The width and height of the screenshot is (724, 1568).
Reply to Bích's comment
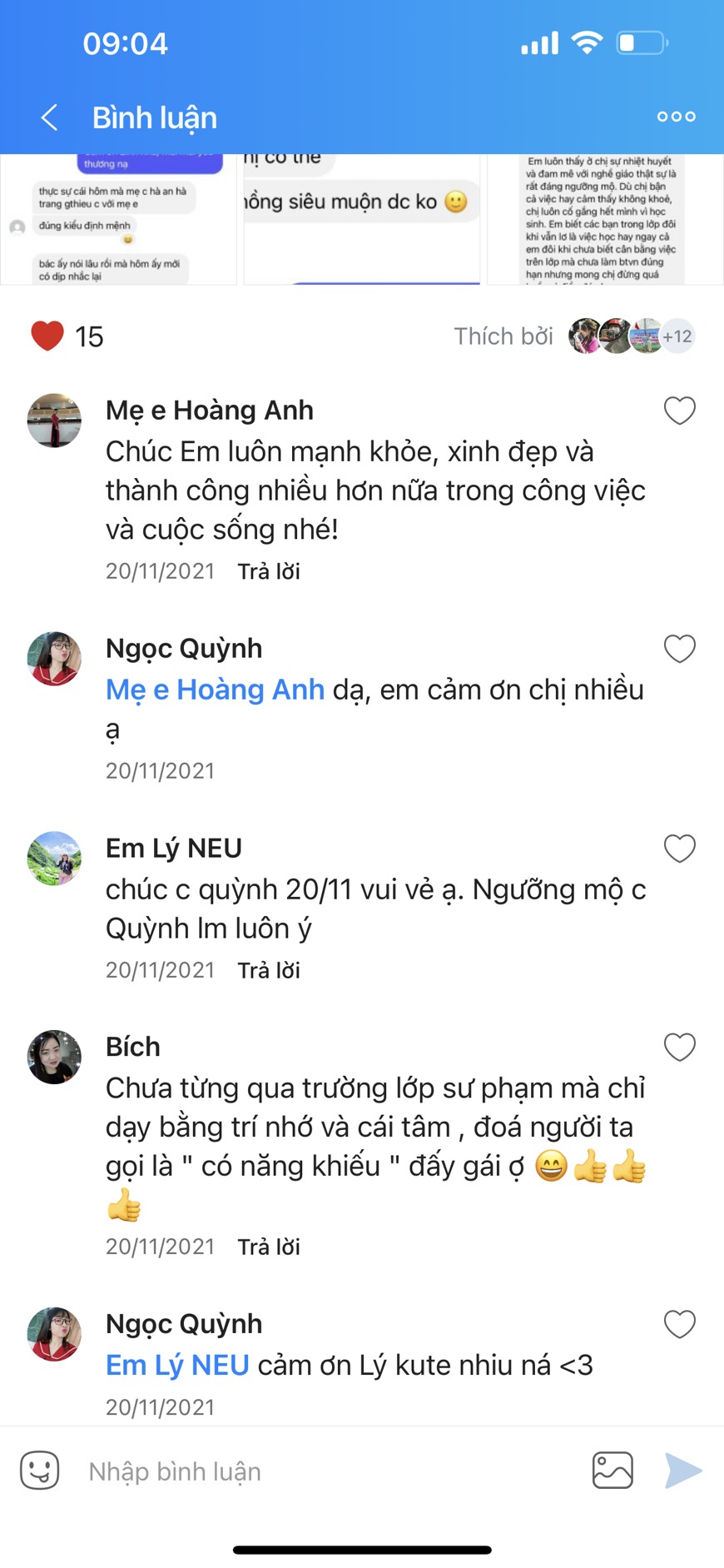[x=269, y=1247]
